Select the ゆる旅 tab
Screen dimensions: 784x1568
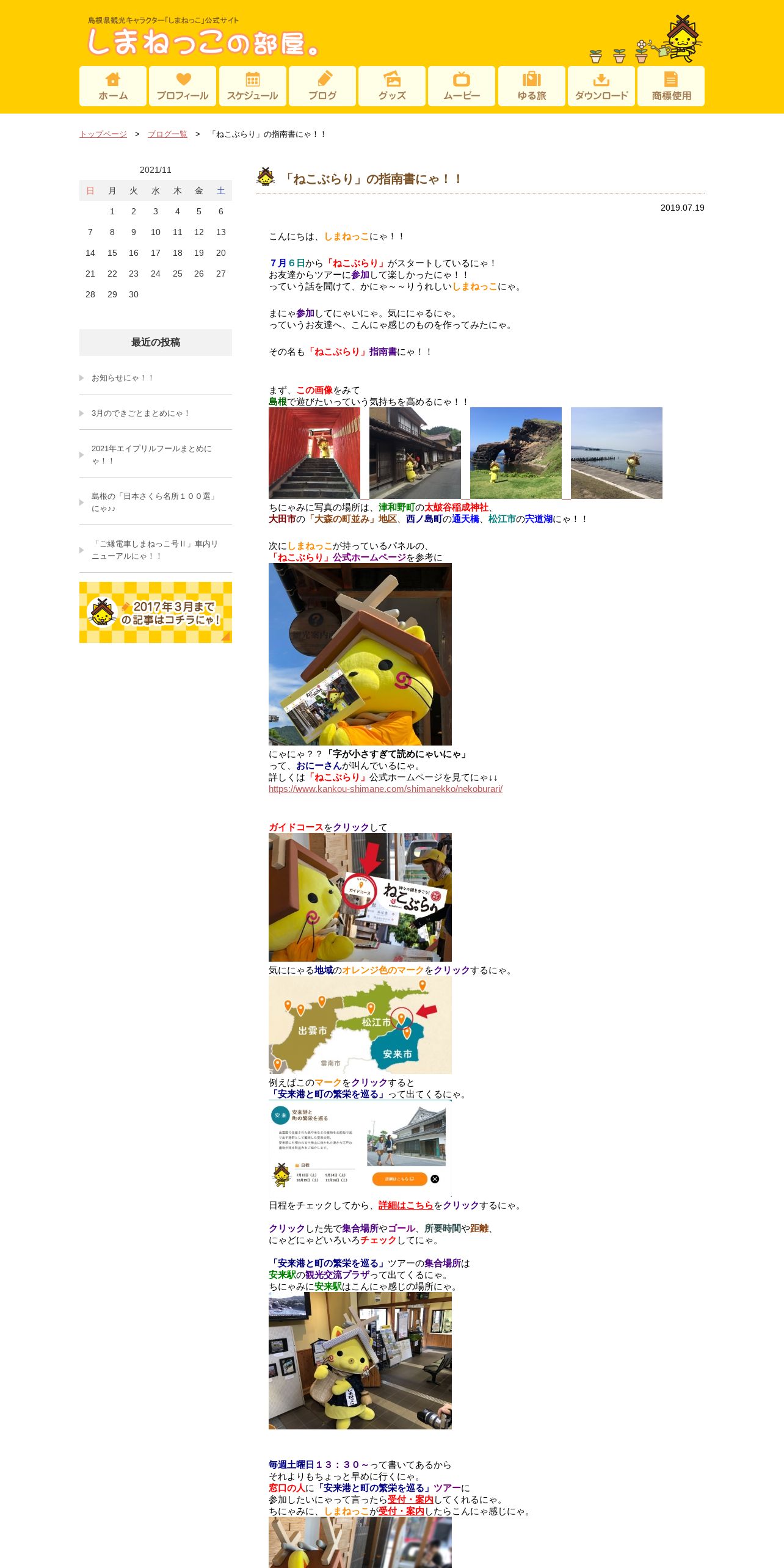(532, 86)
